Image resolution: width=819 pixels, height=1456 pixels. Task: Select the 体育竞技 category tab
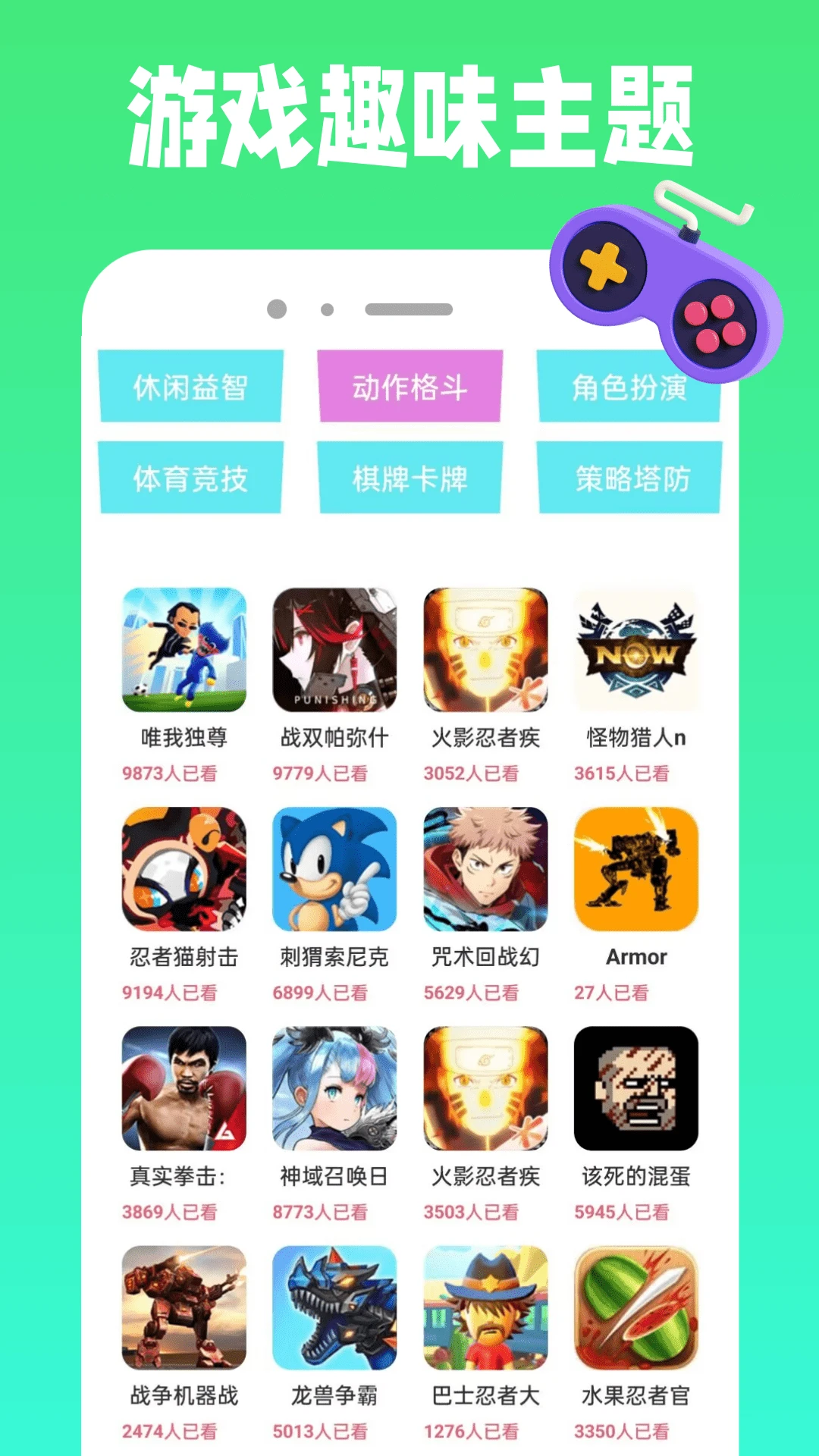tap(191, 479)
